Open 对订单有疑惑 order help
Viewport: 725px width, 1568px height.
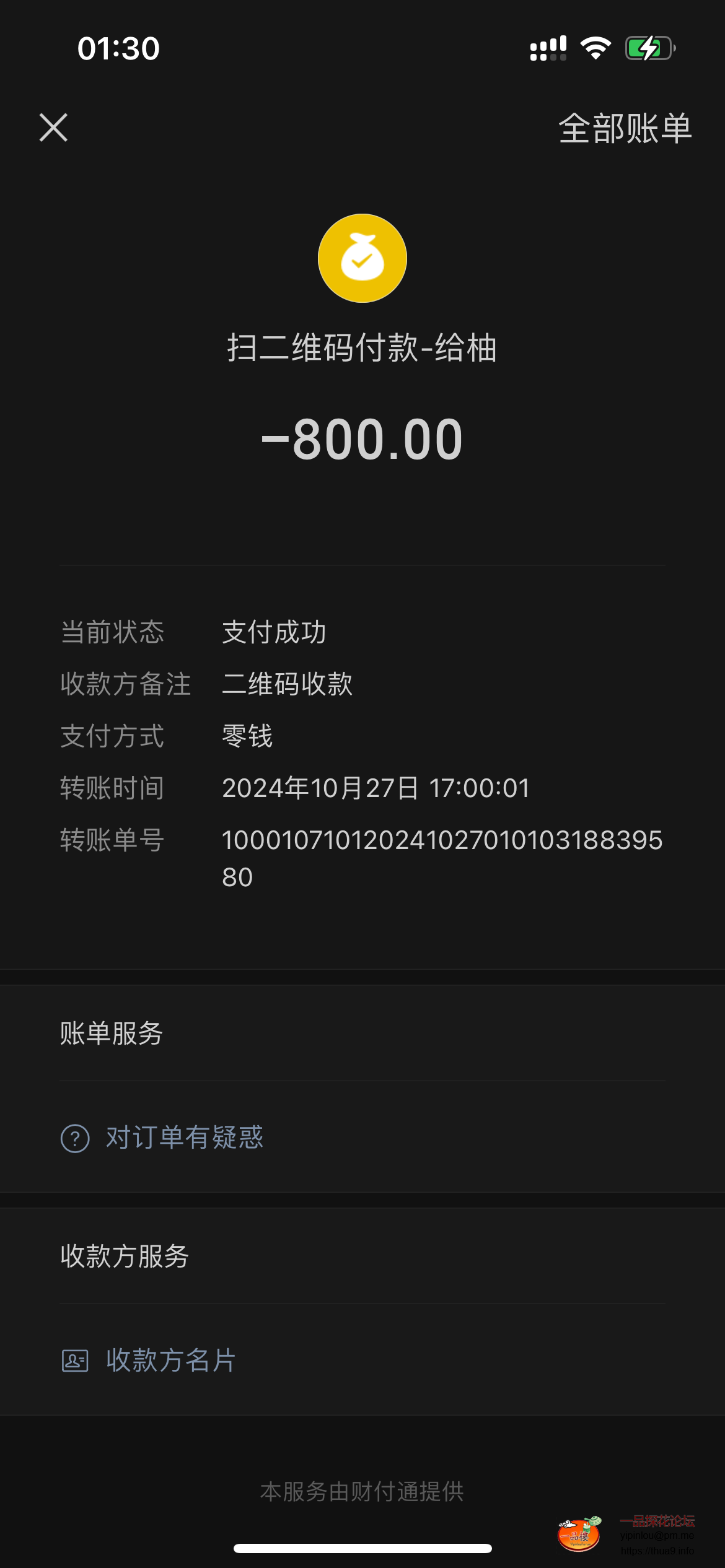pos(184,1138)
